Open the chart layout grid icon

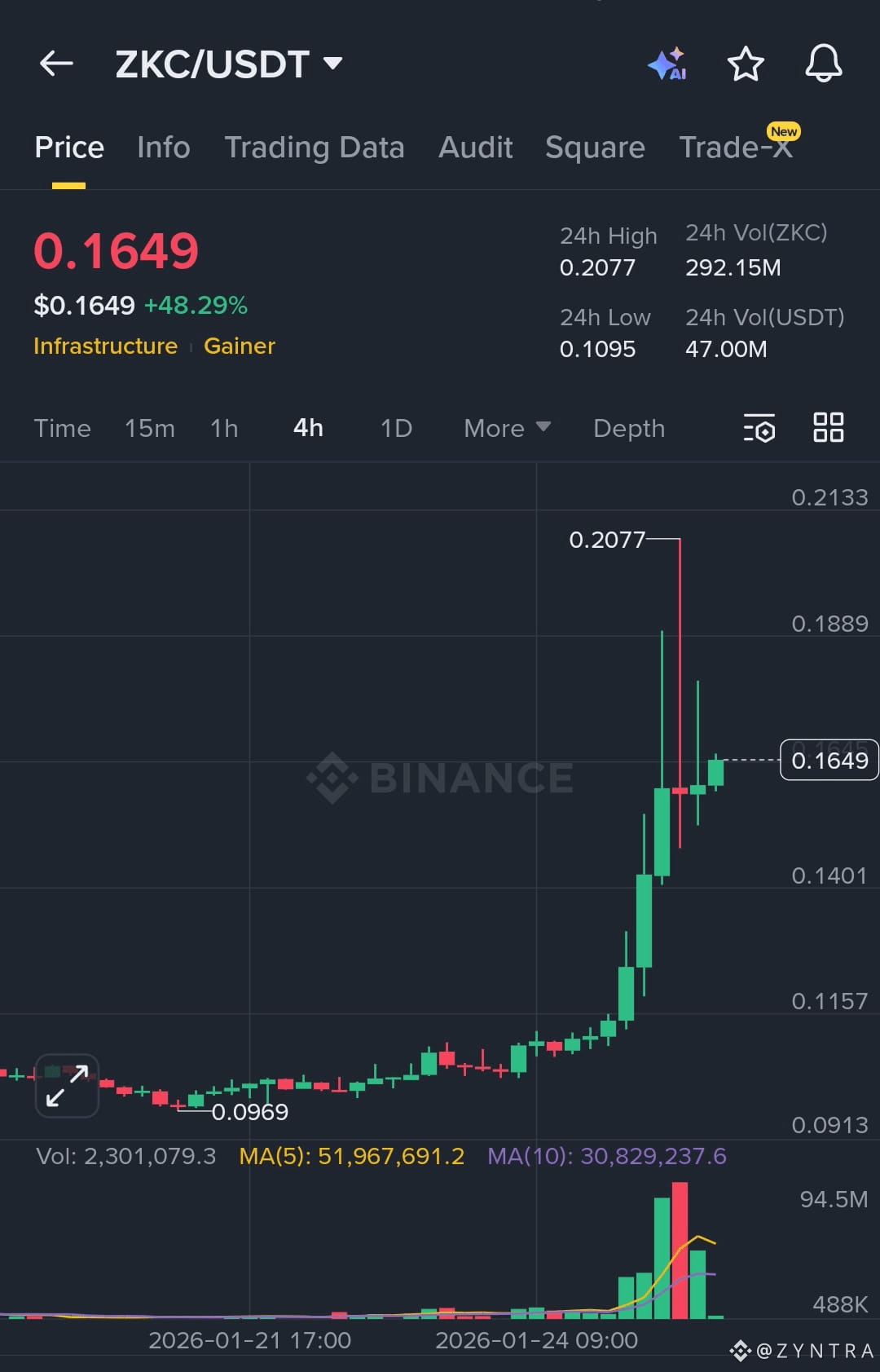point(829,426)
